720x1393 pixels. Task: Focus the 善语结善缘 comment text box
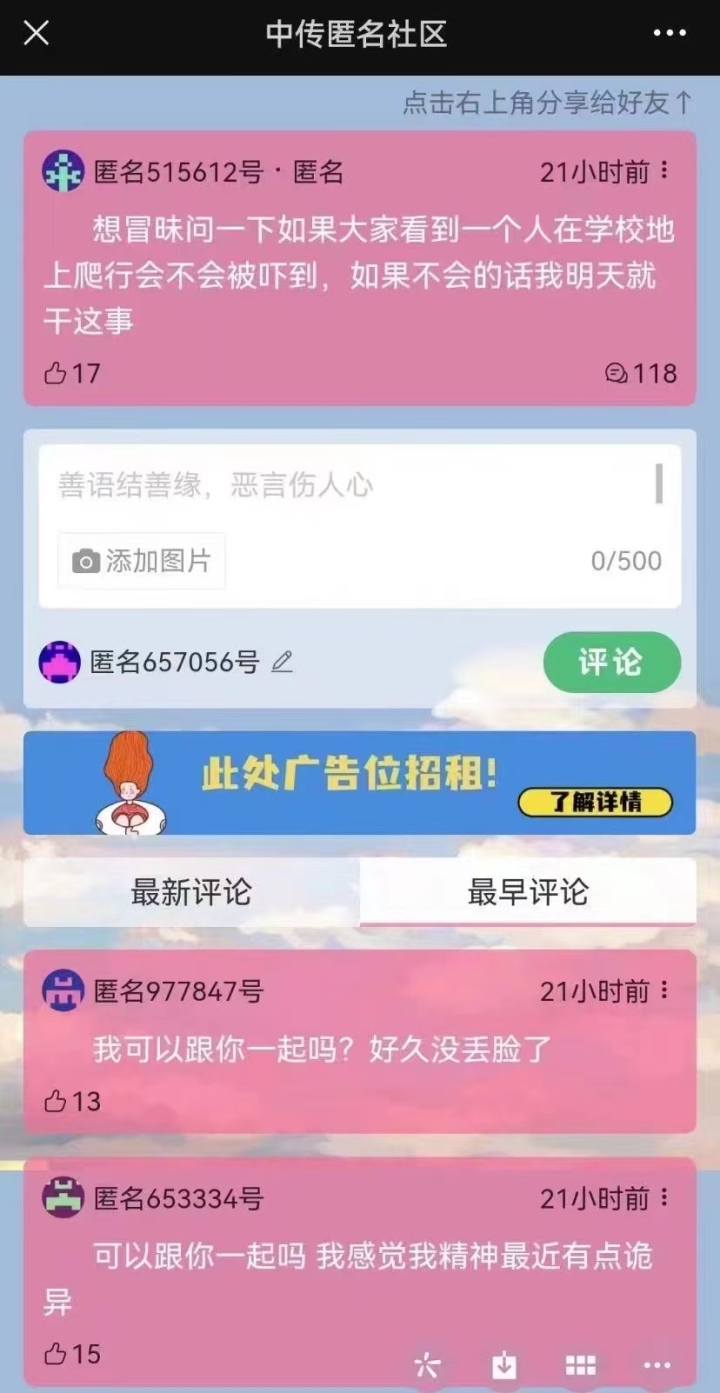coord(350,487)
